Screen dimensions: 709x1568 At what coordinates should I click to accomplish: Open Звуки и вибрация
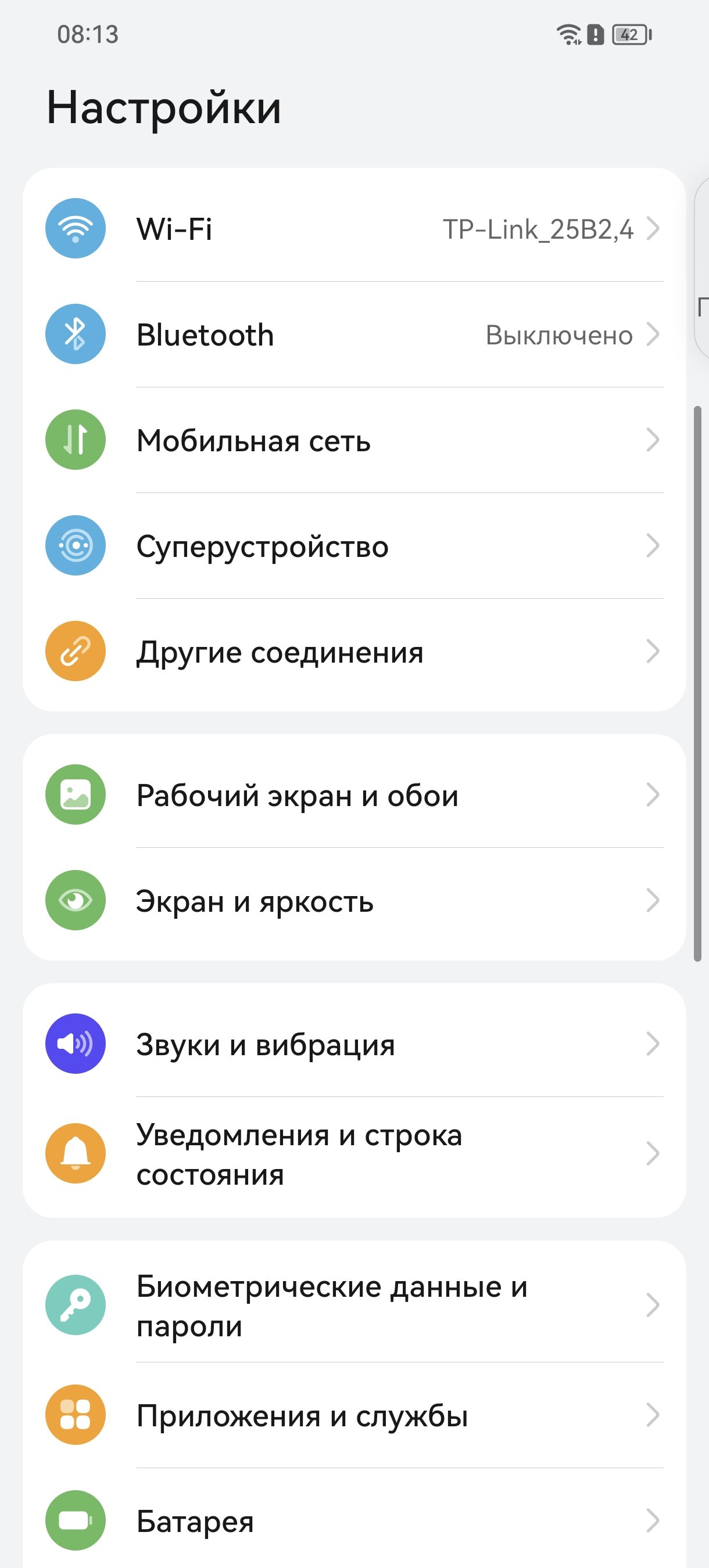coord(353,1044)
